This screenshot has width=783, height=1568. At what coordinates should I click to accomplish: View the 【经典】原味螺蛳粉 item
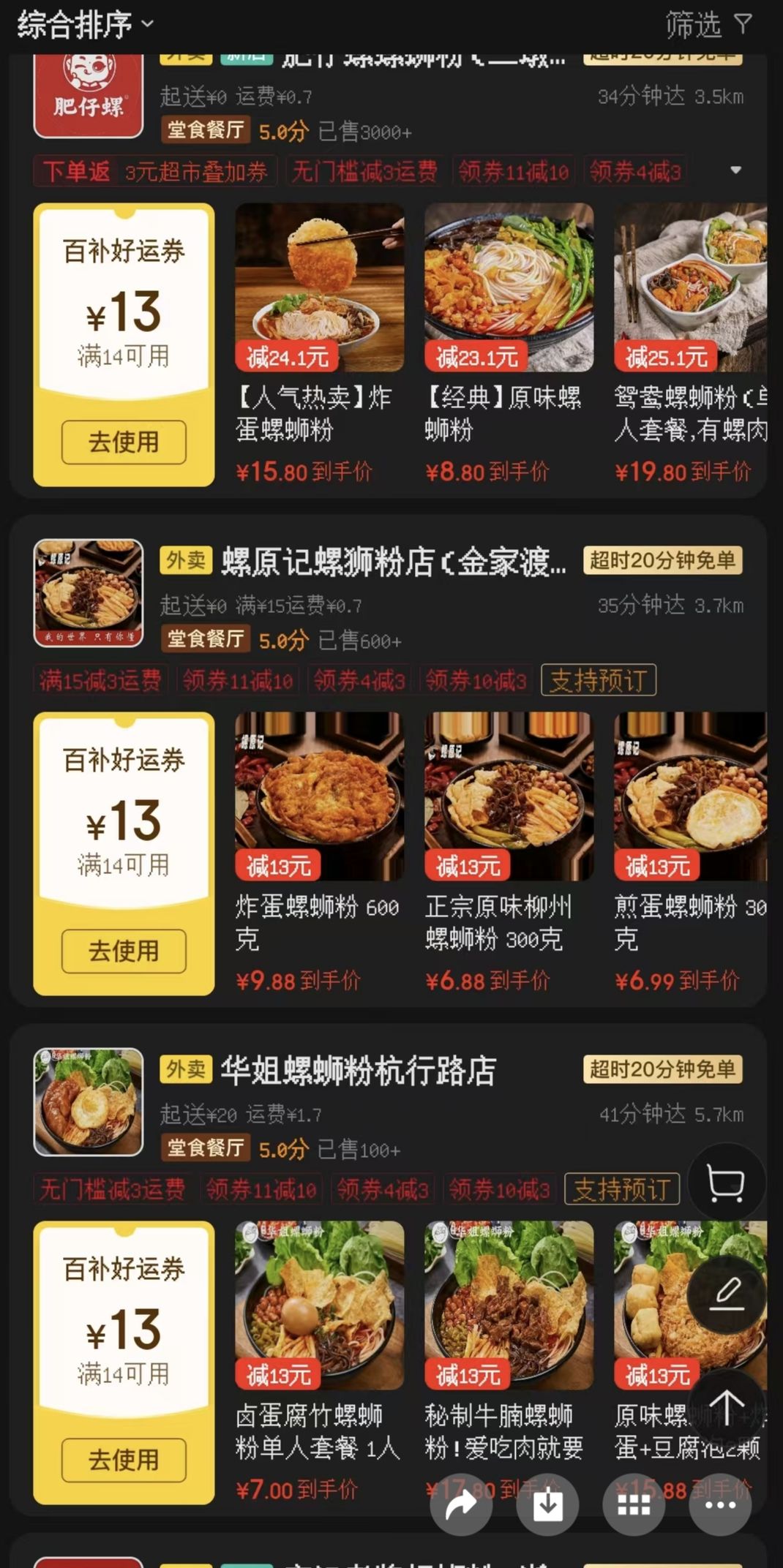pos(509,287)
